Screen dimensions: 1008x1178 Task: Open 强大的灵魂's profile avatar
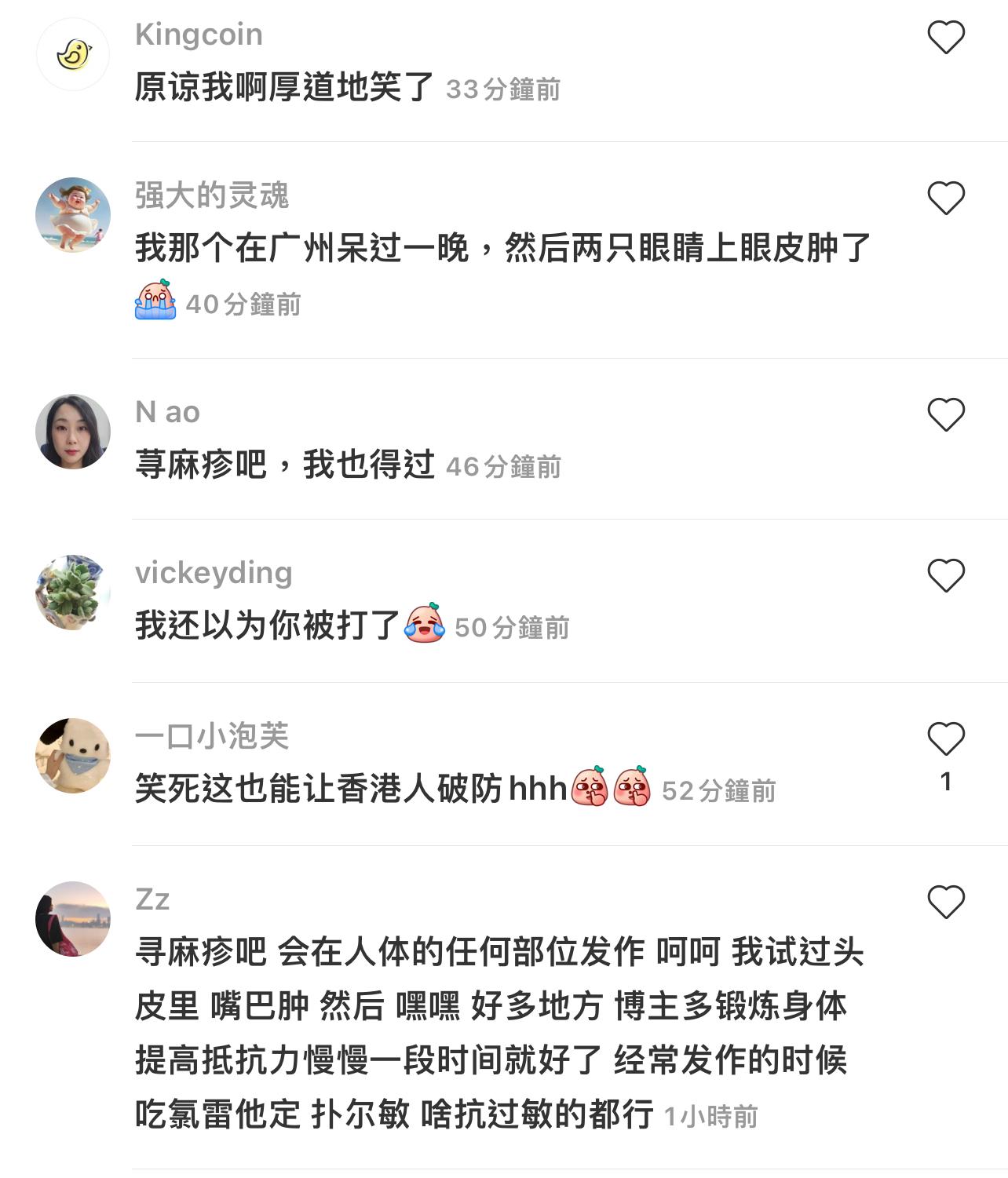click(73, 215)
